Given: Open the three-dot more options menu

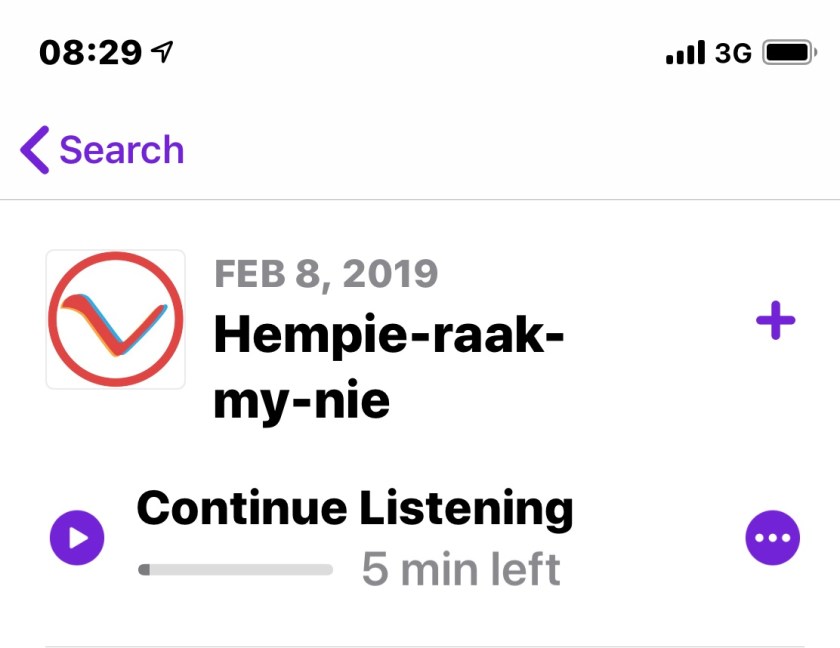Looking at the screenshot, I should click(773, 538).
